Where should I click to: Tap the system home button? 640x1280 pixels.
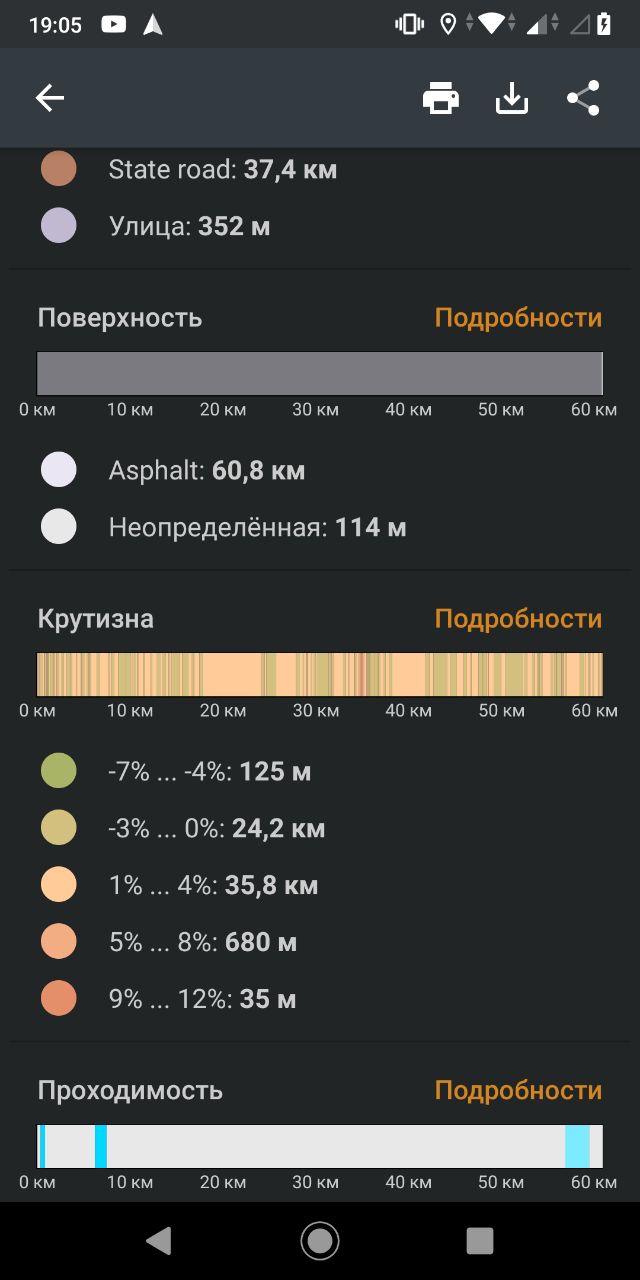(320, 1241)
